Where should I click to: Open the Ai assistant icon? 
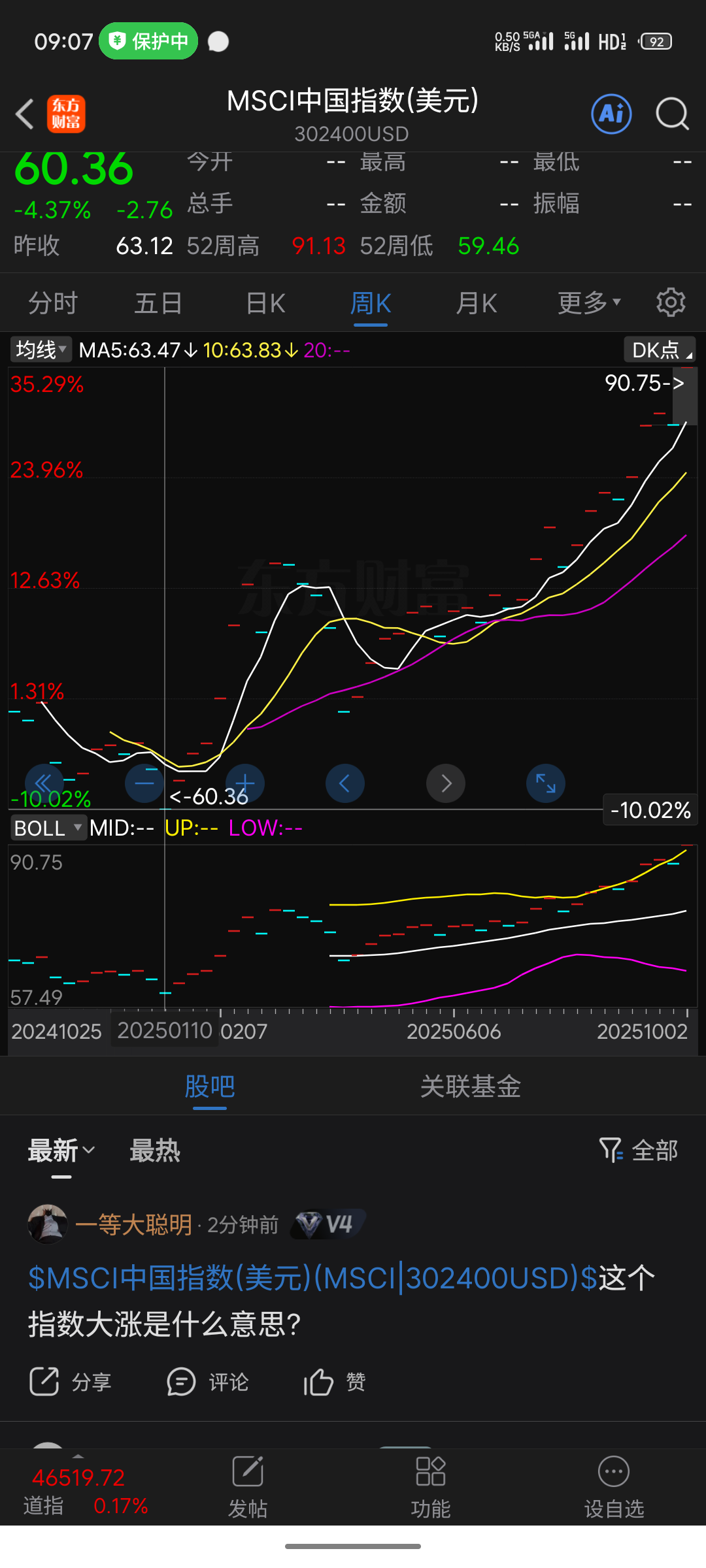click(x=611, y=114)
